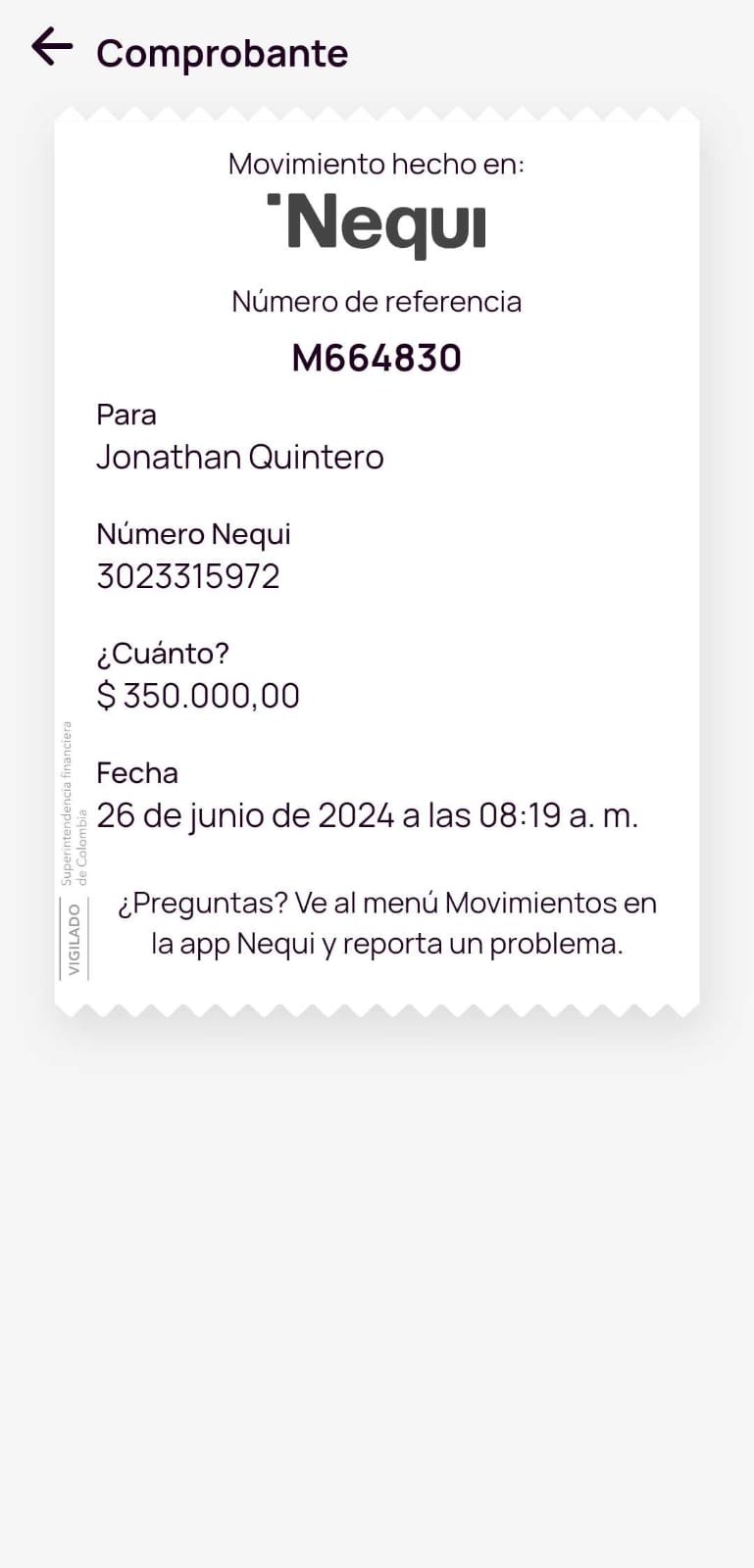Go back from the Comprobante screen
Viewport: 754px width, 1568px height.
coord(52,46)
